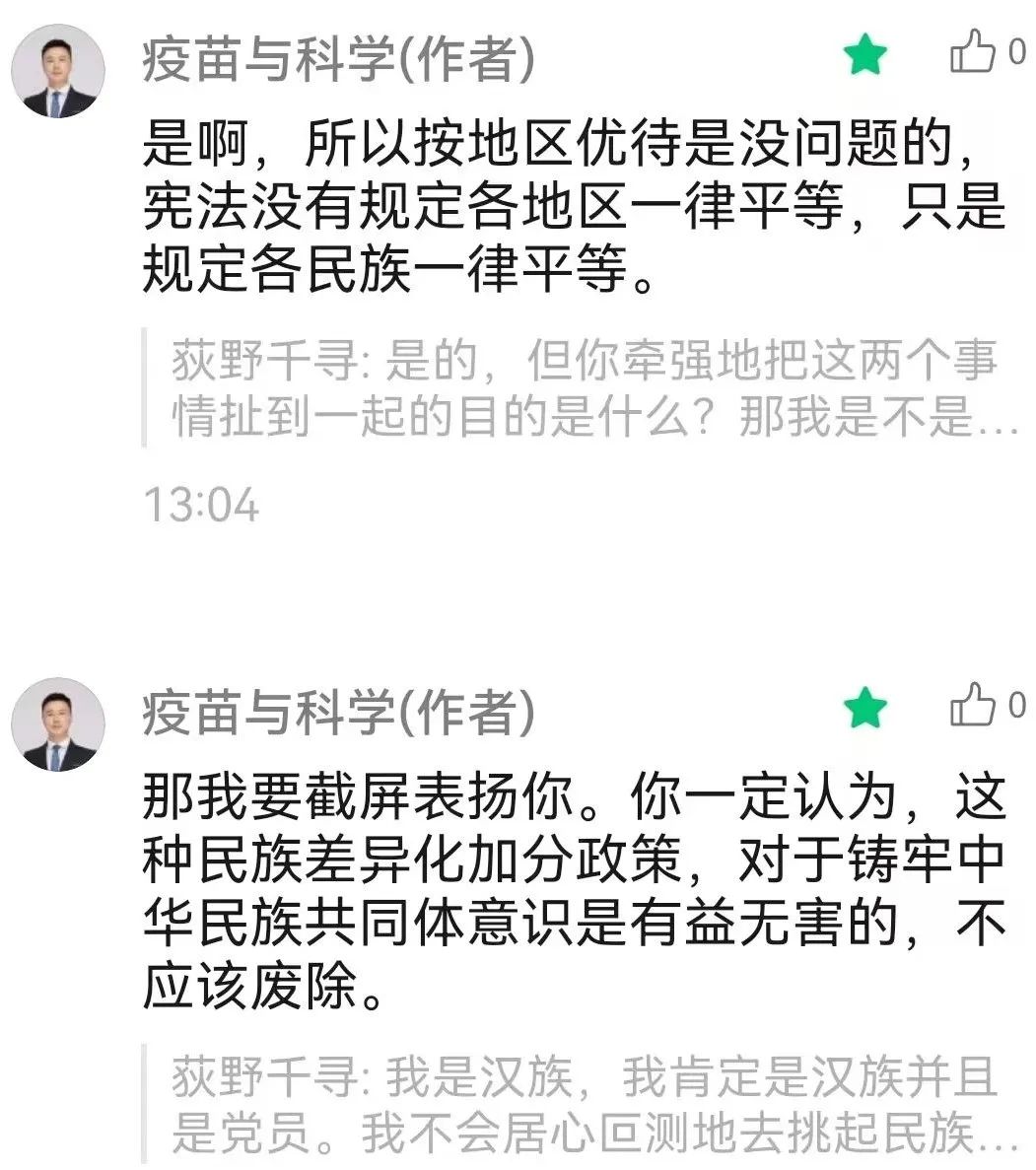Toggle the green star on the "那我要截屏表扬你" comment
The height and width of the screenshot is (1170, 1036).
[x=866, y=709]
